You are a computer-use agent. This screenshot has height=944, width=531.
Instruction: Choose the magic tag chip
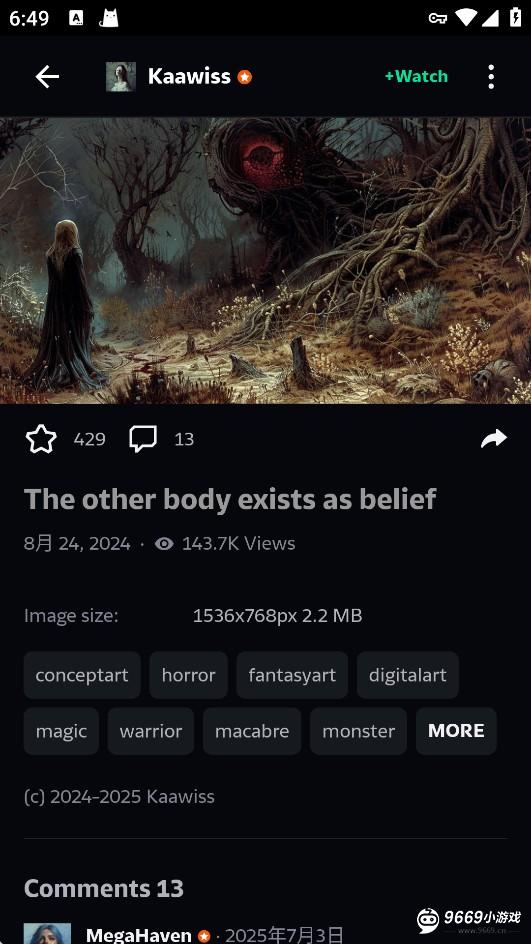[x=61, y=731]
